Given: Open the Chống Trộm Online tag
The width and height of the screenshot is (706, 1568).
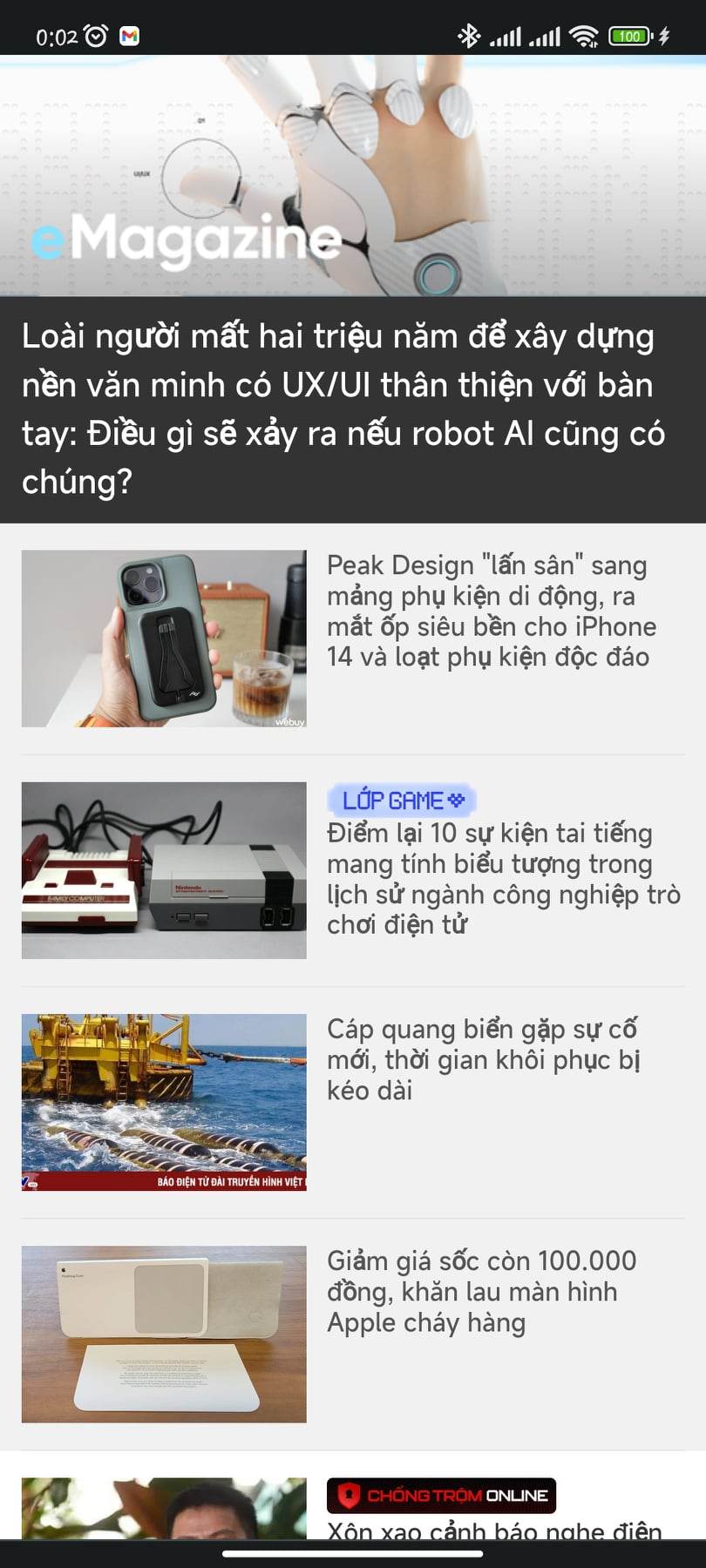Looking at the screenshot, I should point(441,1496).
